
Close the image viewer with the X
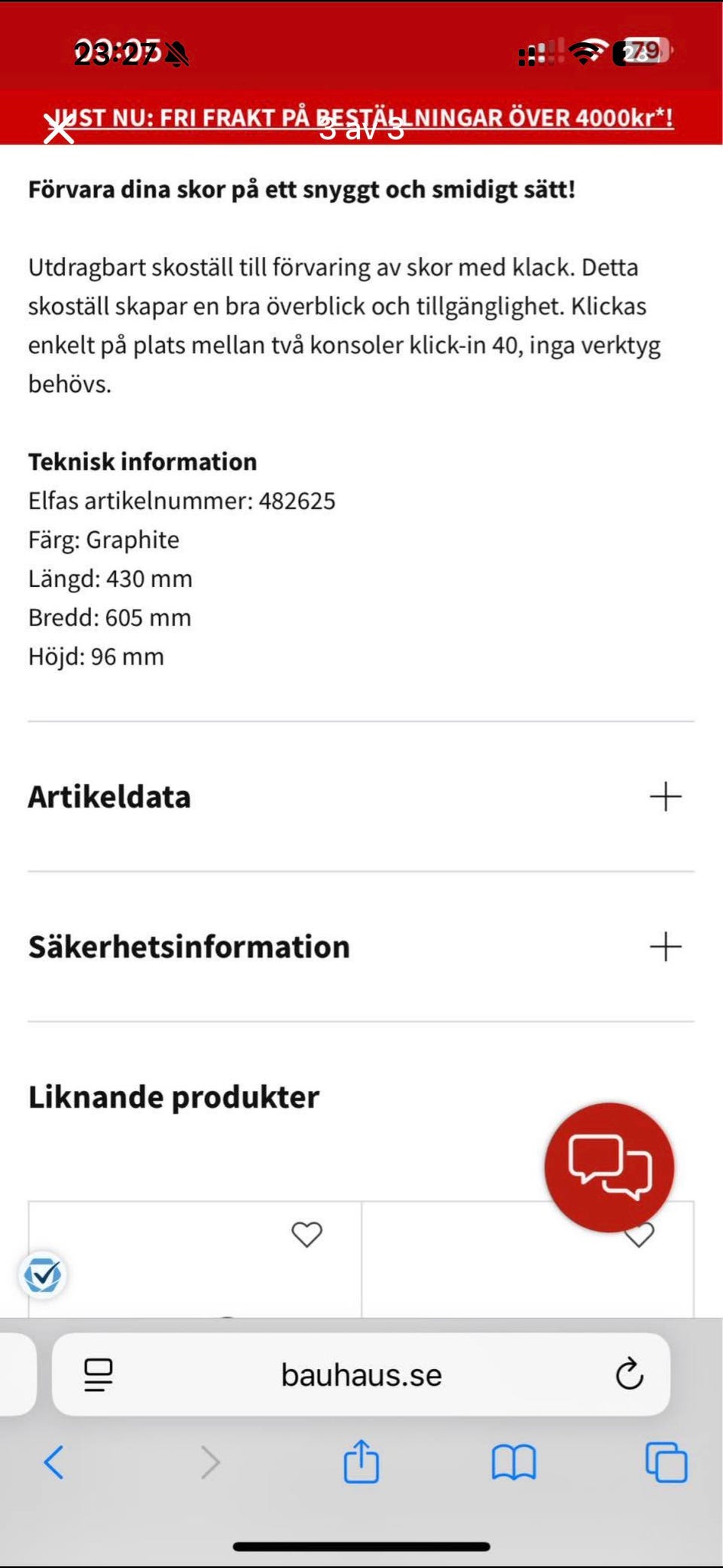[59, 129]
